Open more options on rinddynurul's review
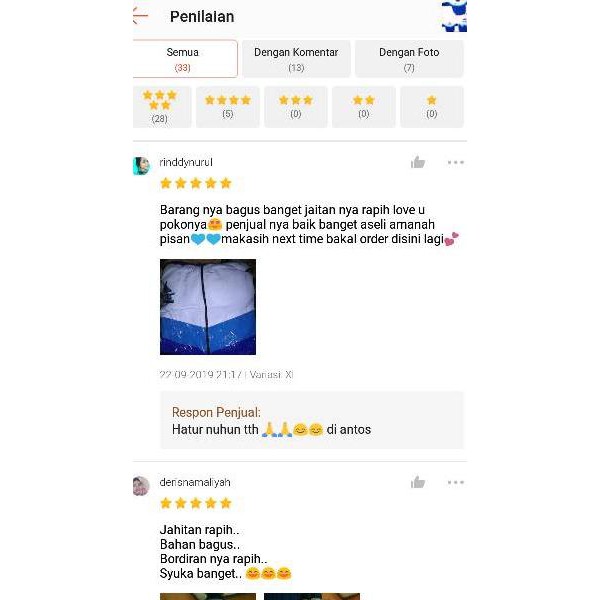Viewport: 600px width, 600px height. tap(456, 163)
